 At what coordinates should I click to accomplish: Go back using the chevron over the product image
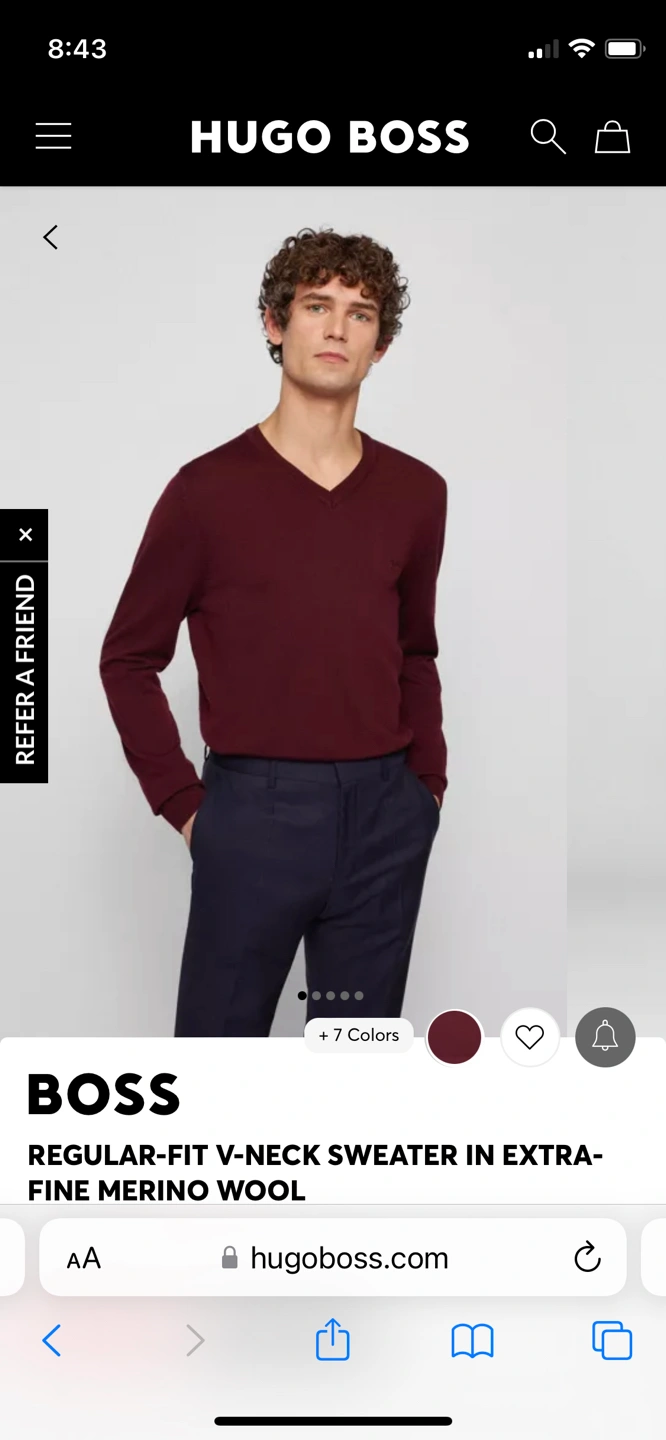(51, 237)
